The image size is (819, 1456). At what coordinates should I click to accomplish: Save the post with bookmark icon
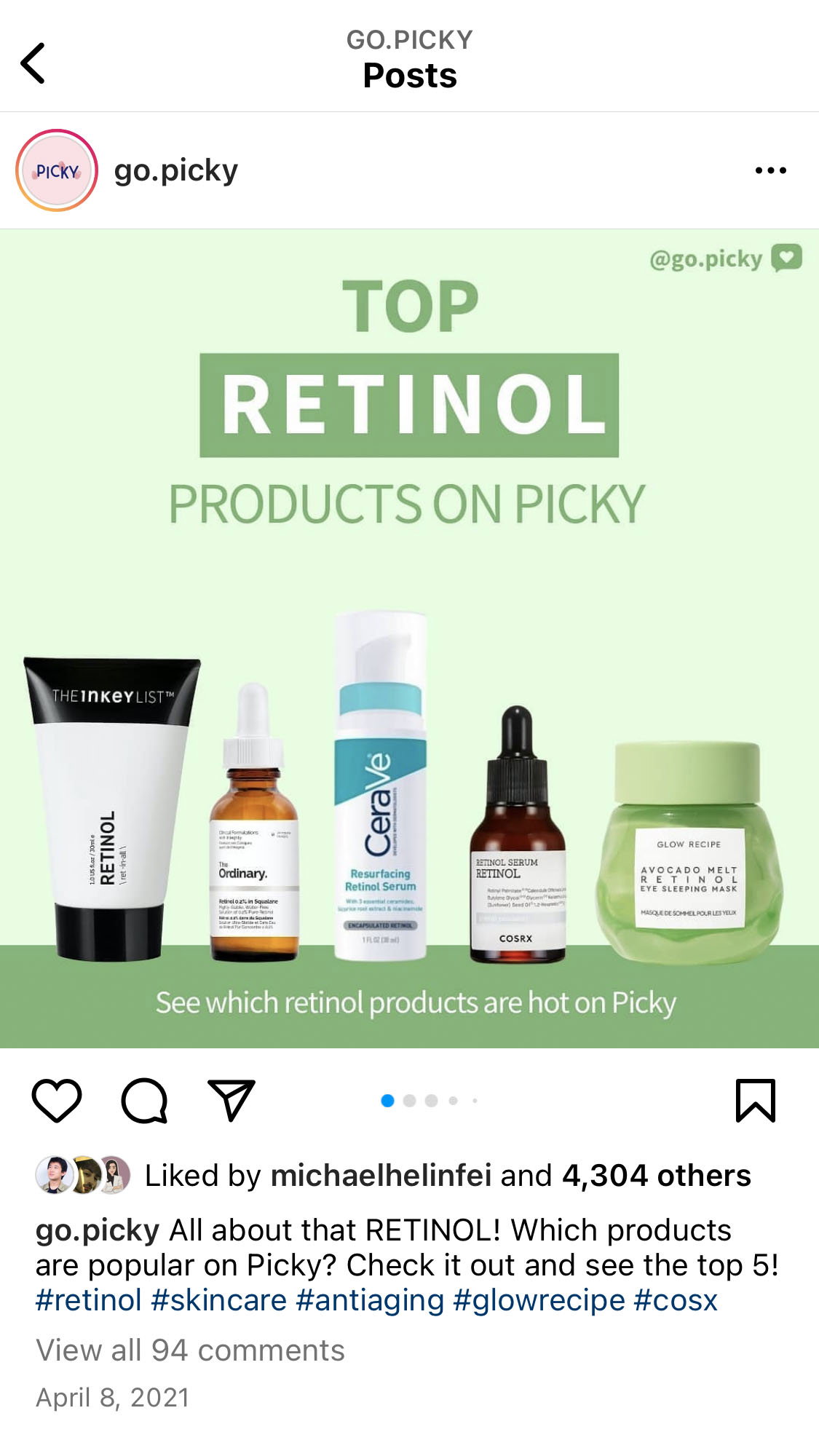click(x=756, y=1100)
